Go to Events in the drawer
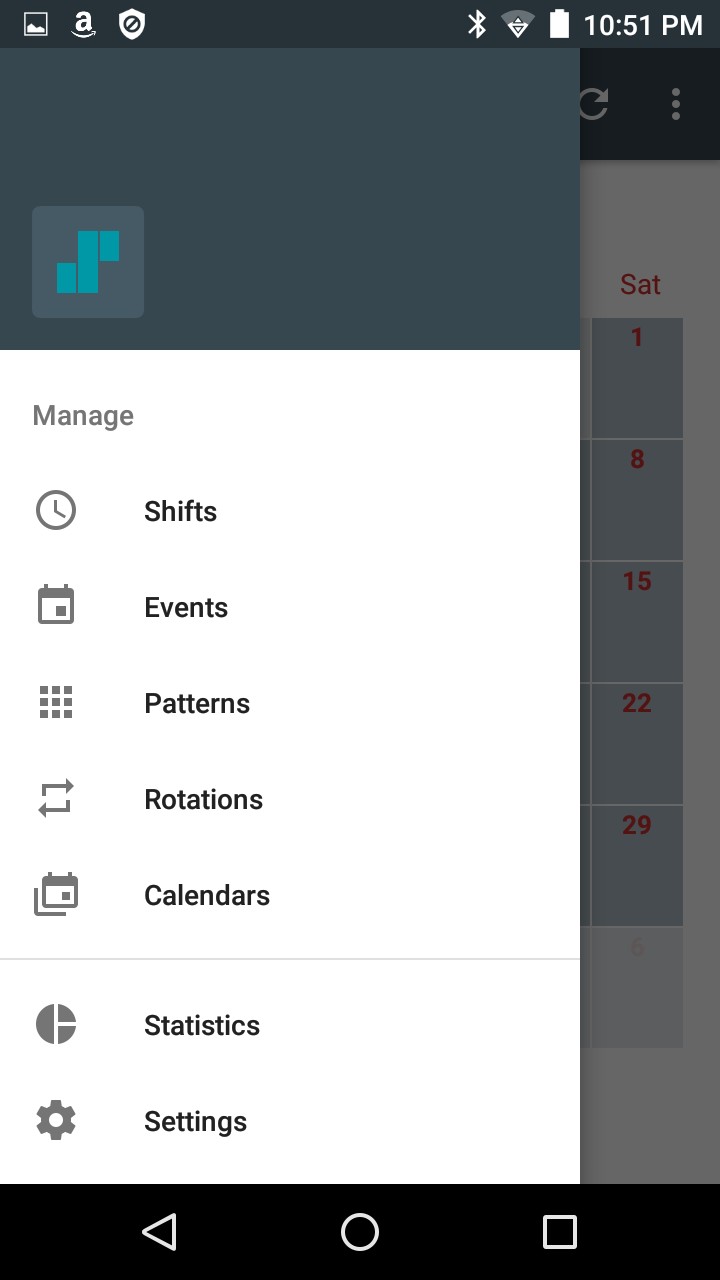This screenshot has width=720, height=1280. point(186,607)
